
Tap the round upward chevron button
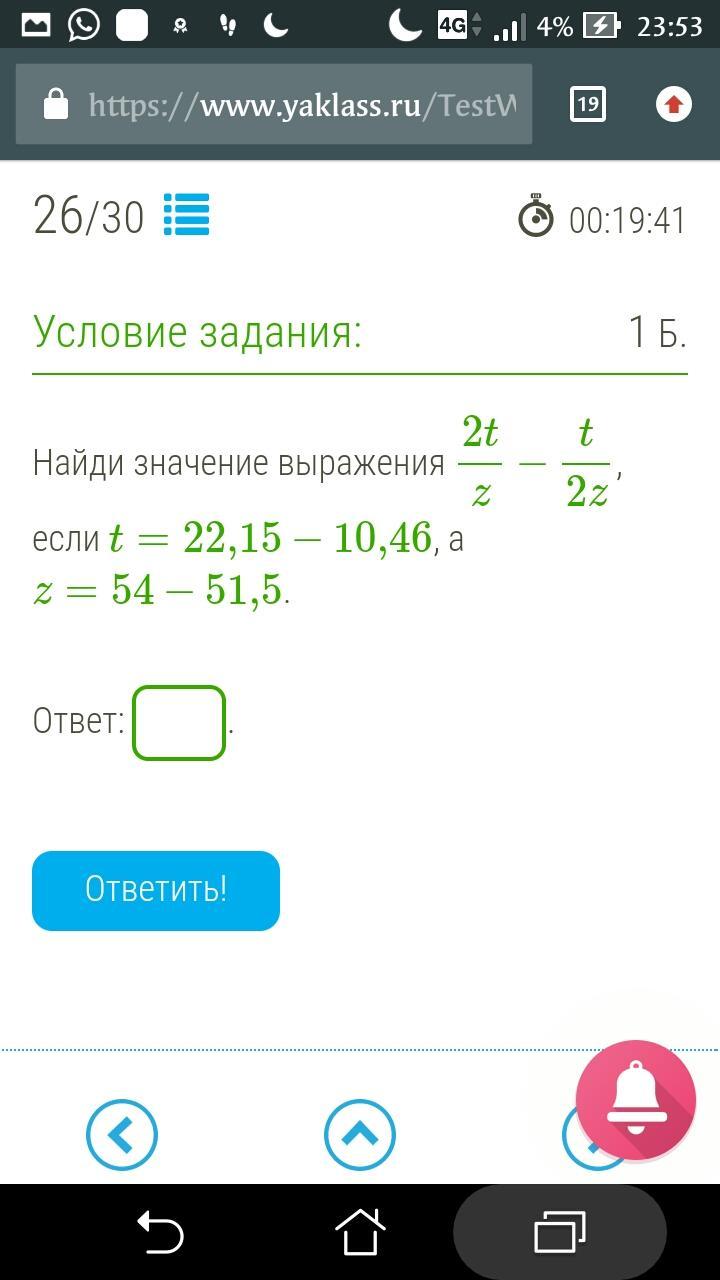point(360,1134)
